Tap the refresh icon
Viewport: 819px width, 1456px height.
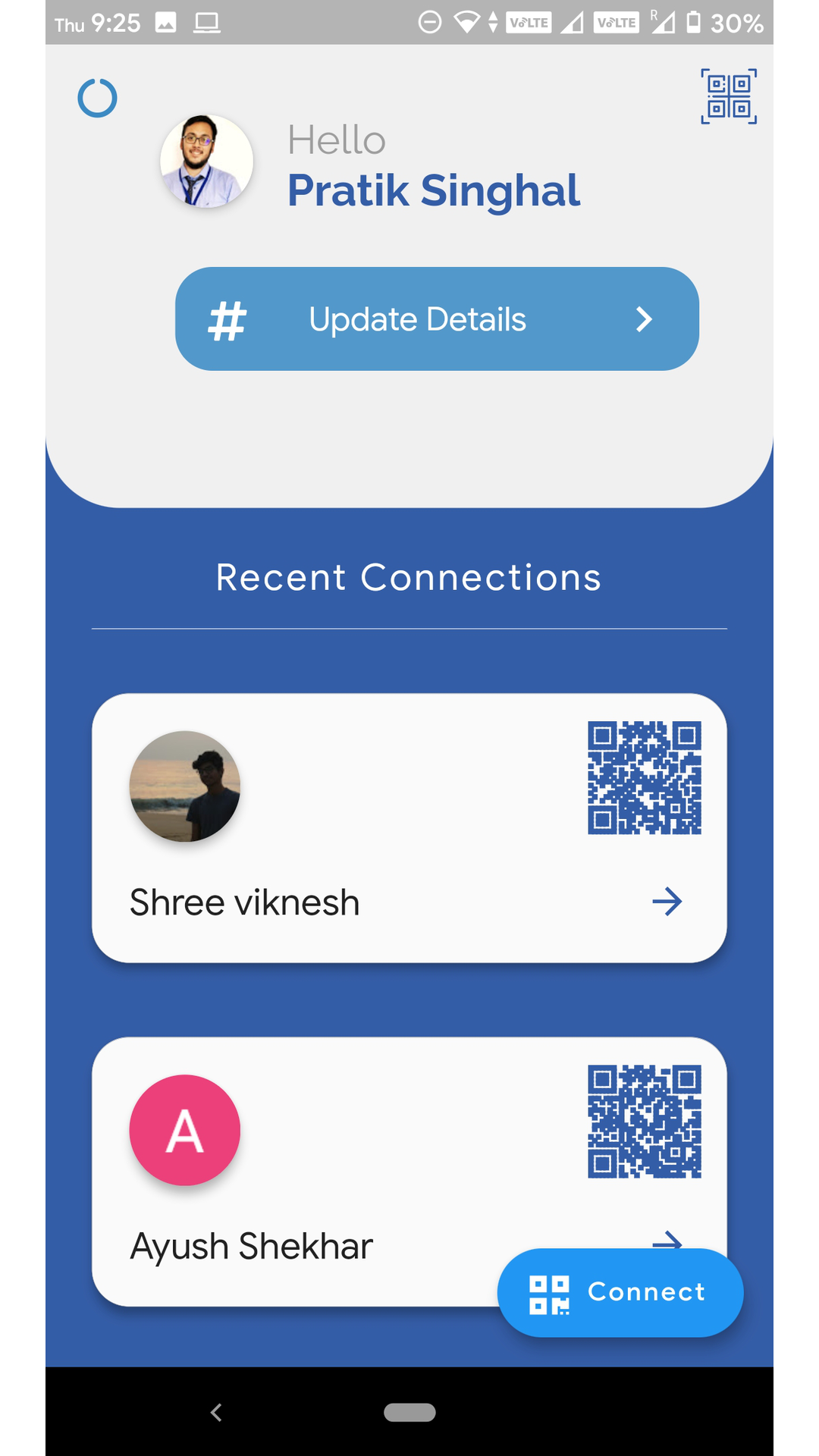coord(98,98)
